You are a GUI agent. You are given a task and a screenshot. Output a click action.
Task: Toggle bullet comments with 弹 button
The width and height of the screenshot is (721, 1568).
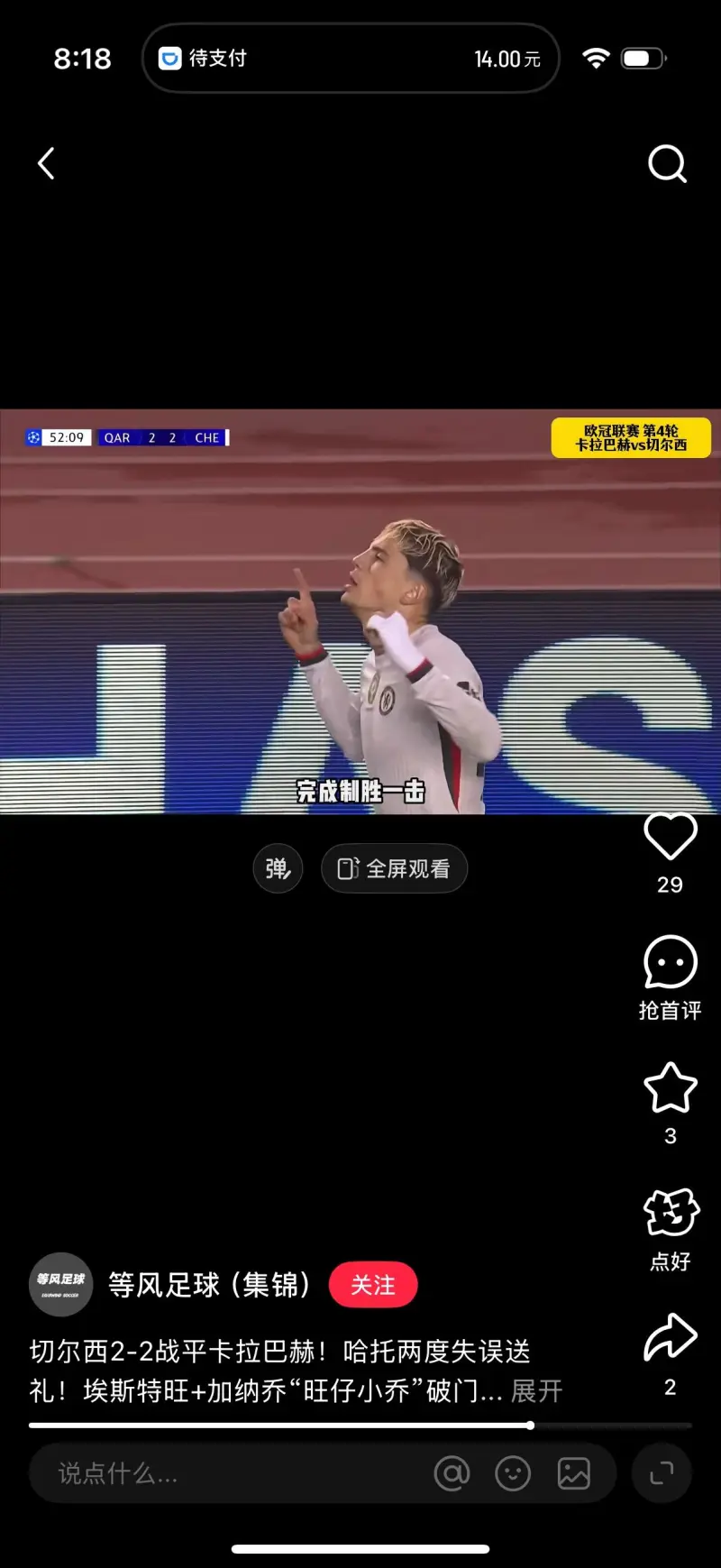click(278, 868)
